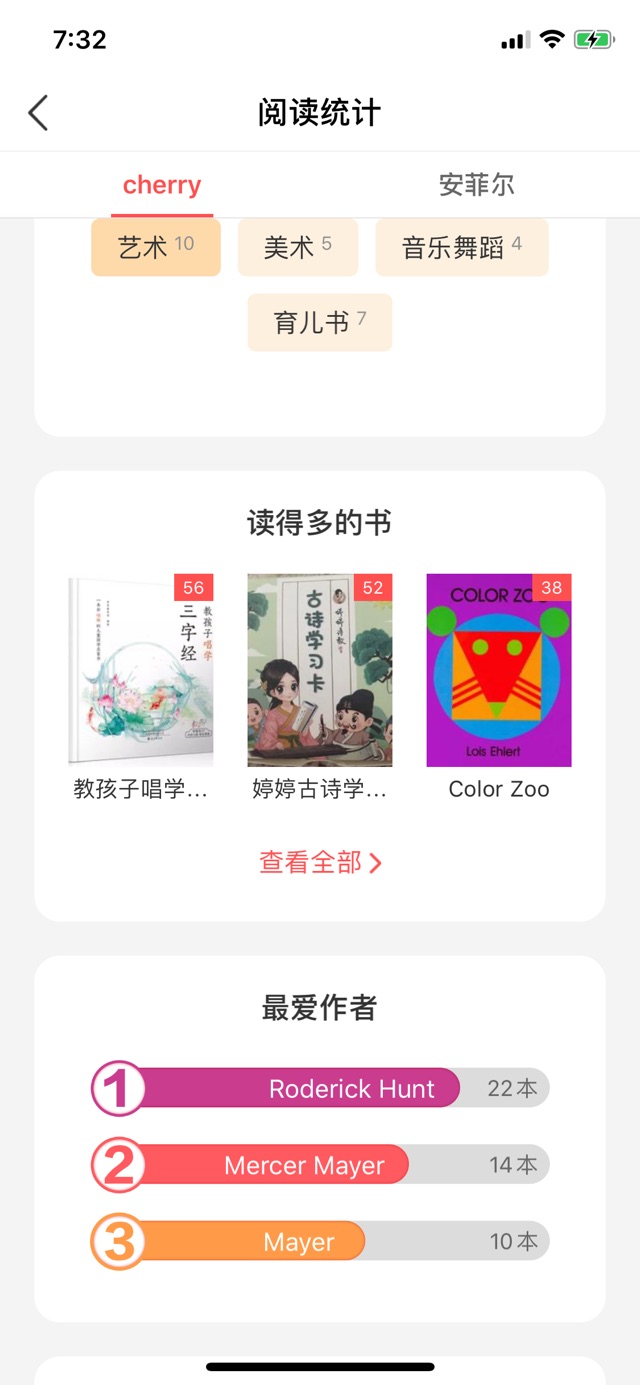
Task: Switch to the 安菲尔 tab
Action: tap(477, 185)
